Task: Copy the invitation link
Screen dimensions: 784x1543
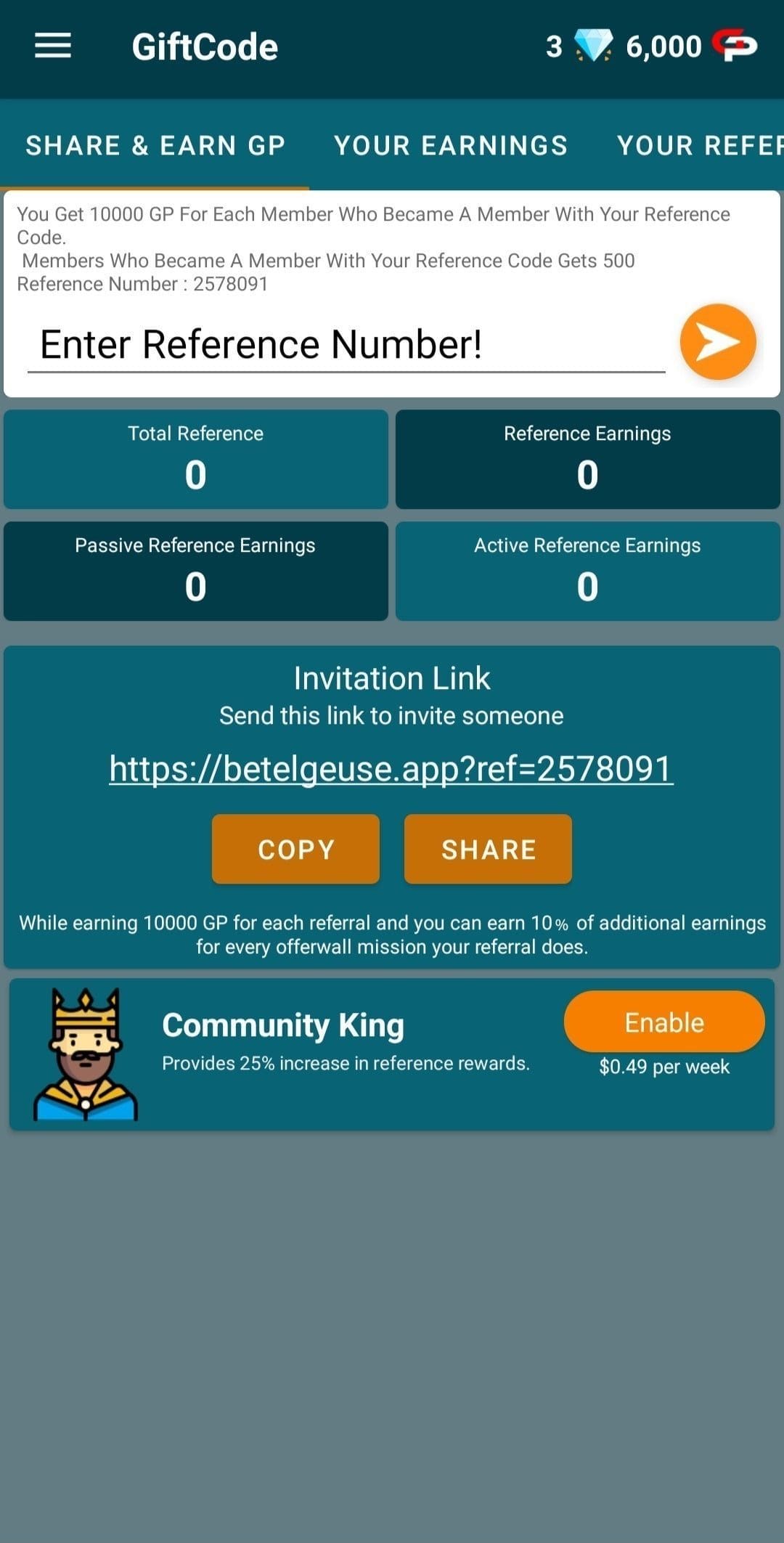Action: coord(295,849)
